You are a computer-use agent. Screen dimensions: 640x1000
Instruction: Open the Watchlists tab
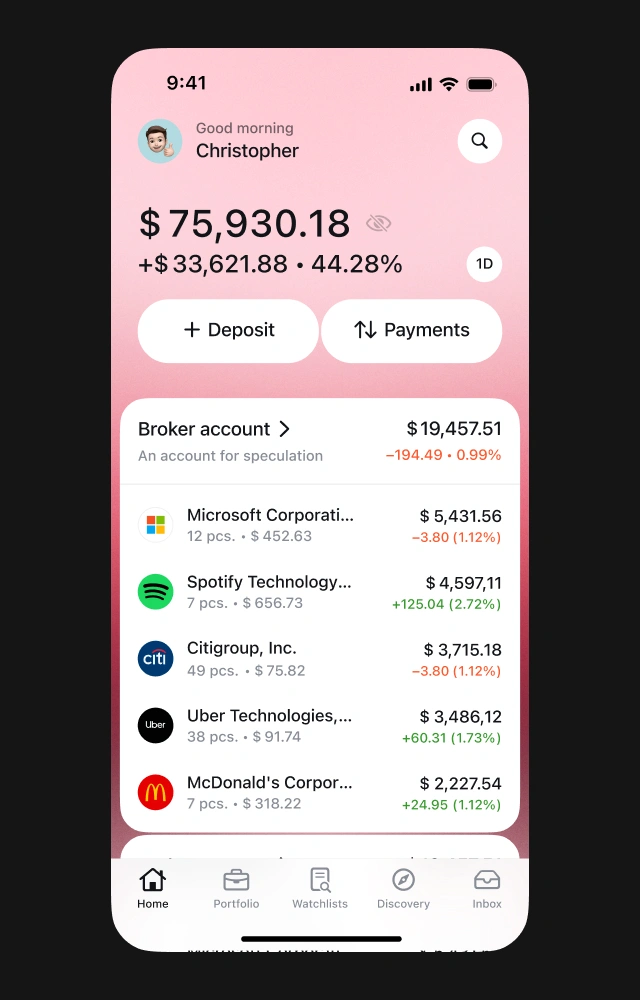click(320, 888)
